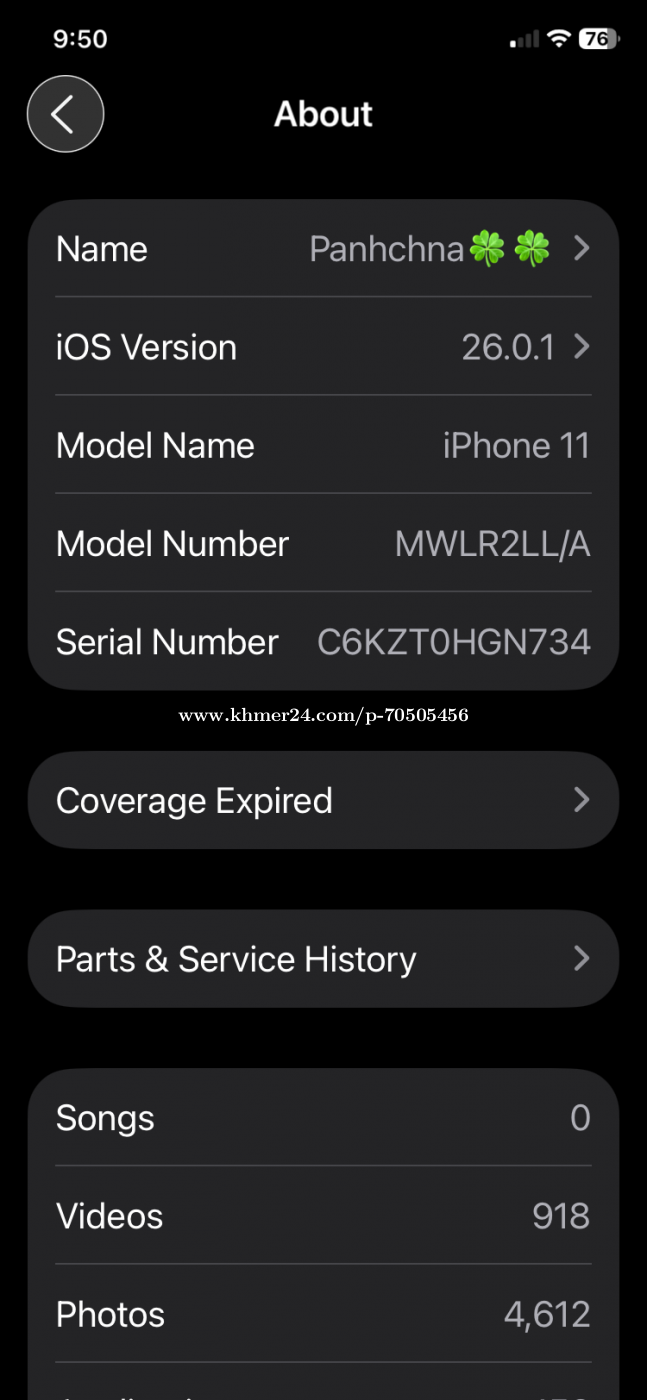Go back from the About screen
Screen dimensions: 647x1400
coord(65,114)
